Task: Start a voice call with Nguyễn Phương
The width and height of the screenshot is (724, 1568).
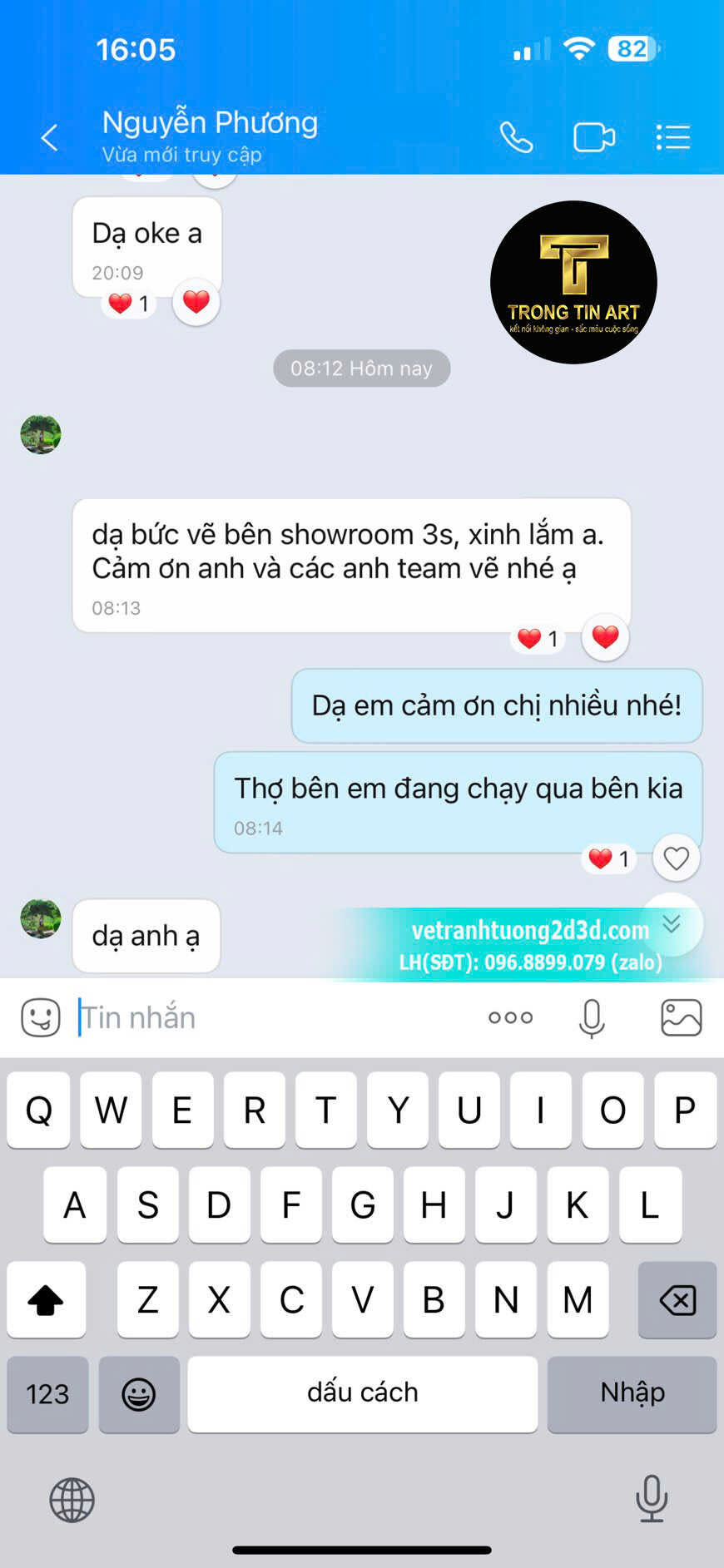Action: coord(516,137)
